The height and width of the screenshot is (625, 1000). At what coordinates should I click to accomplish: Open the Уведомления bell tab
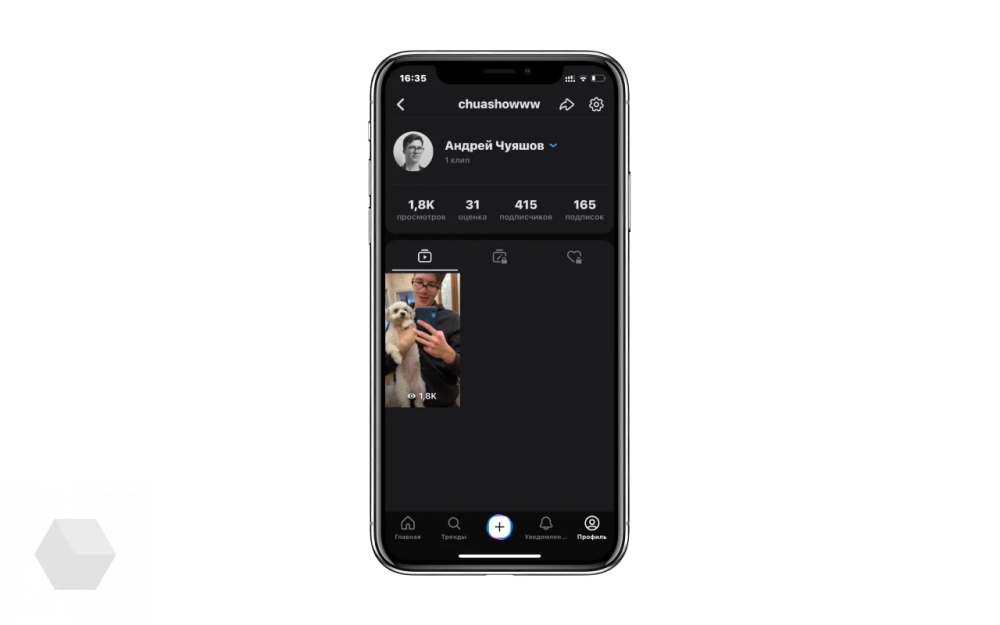[546, 528]
